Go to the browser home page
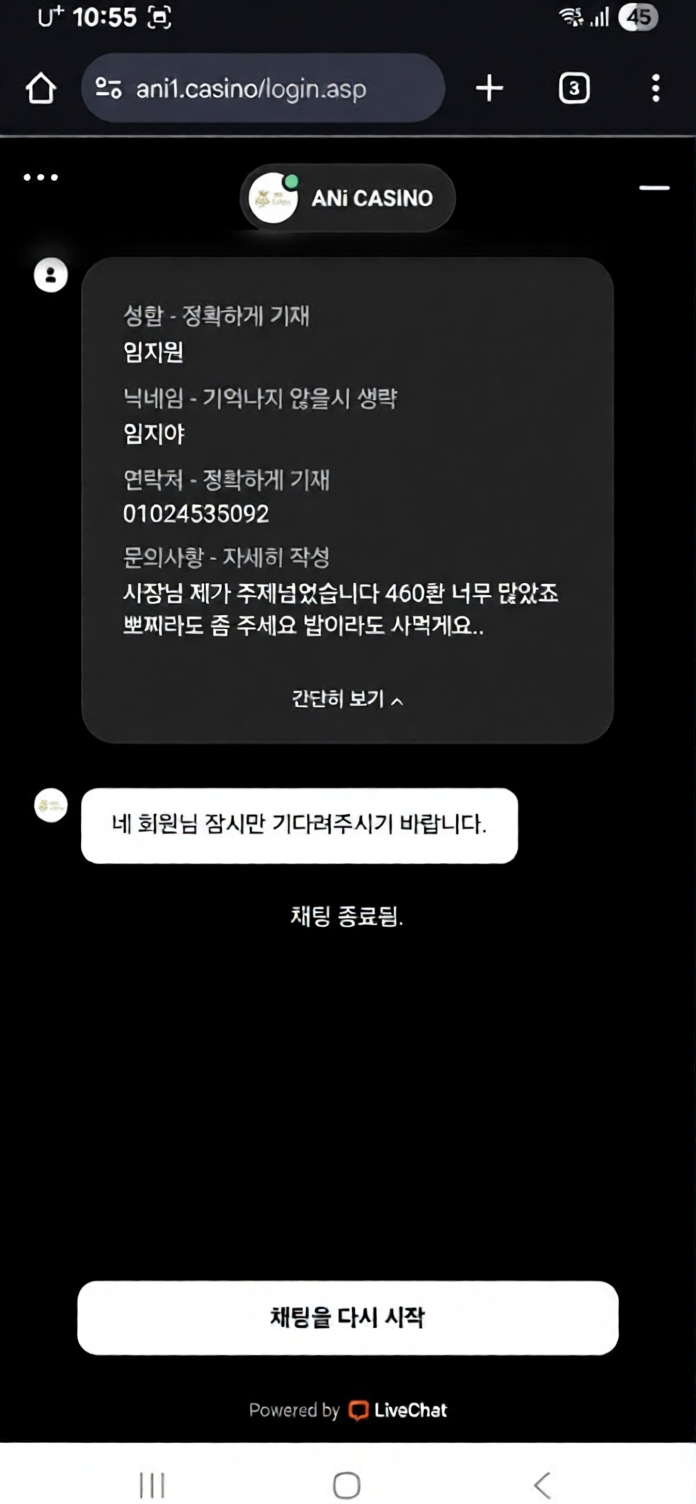696x1504 pixels. tap(41, 89)
